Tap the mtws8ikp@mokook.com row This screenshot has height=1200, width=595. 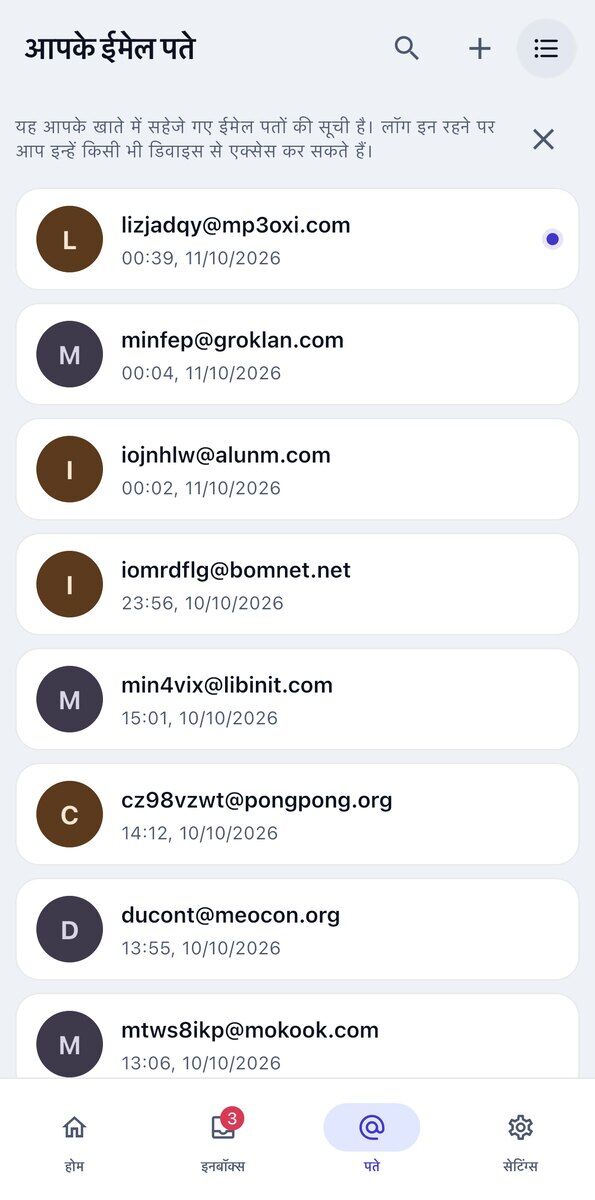[x=298, y=1036]
